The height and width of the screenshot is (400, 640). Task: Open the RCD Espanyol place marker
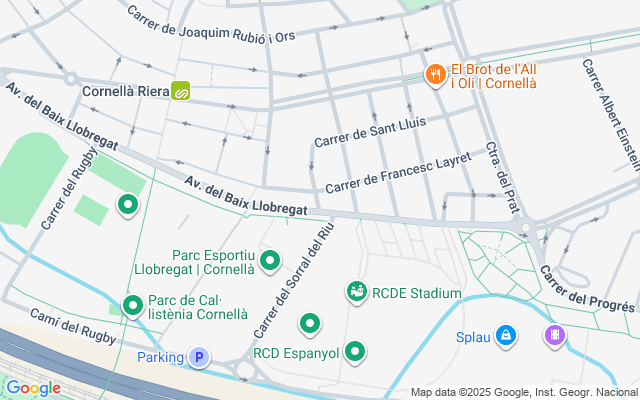355,352
